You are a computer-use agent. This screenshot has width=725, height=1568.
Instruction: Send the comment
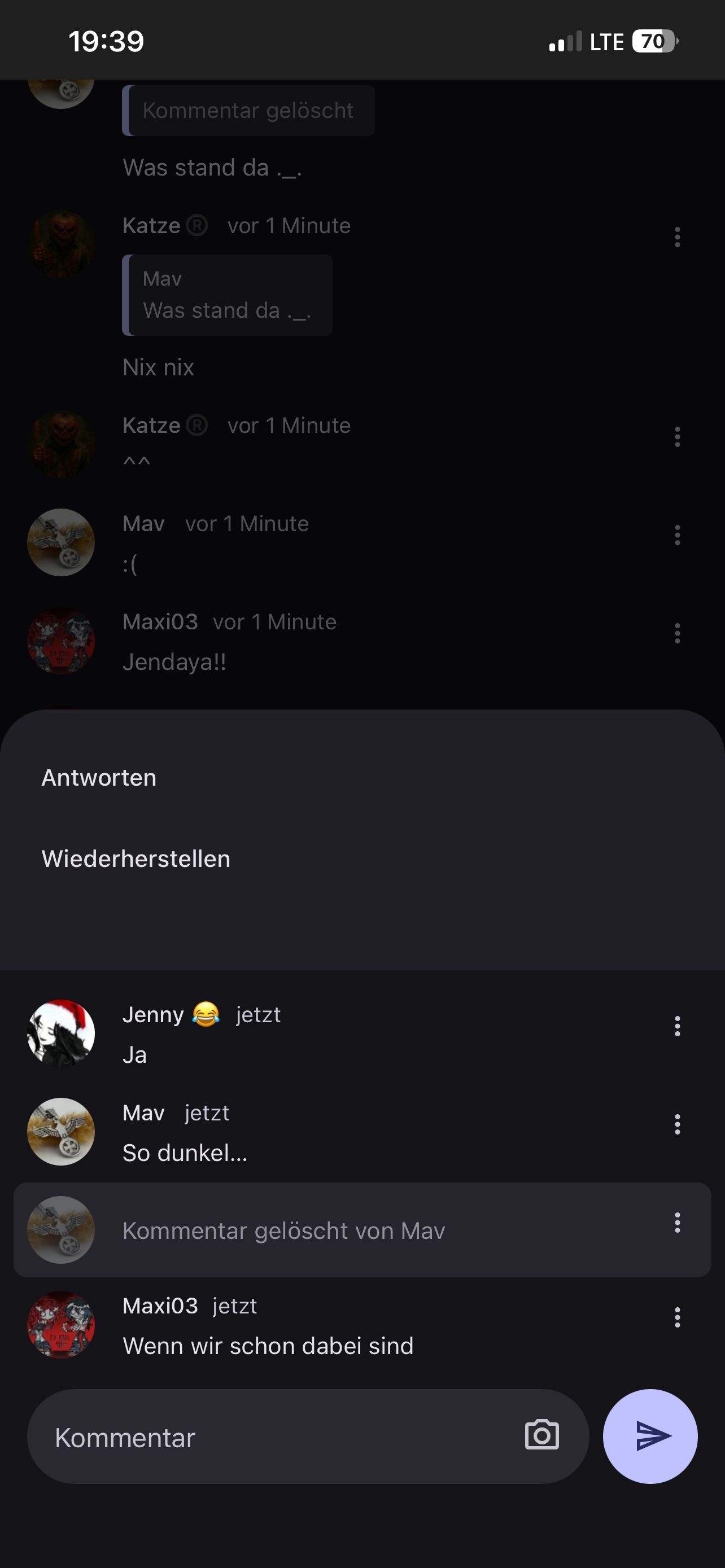click(x=650, y=1436)
